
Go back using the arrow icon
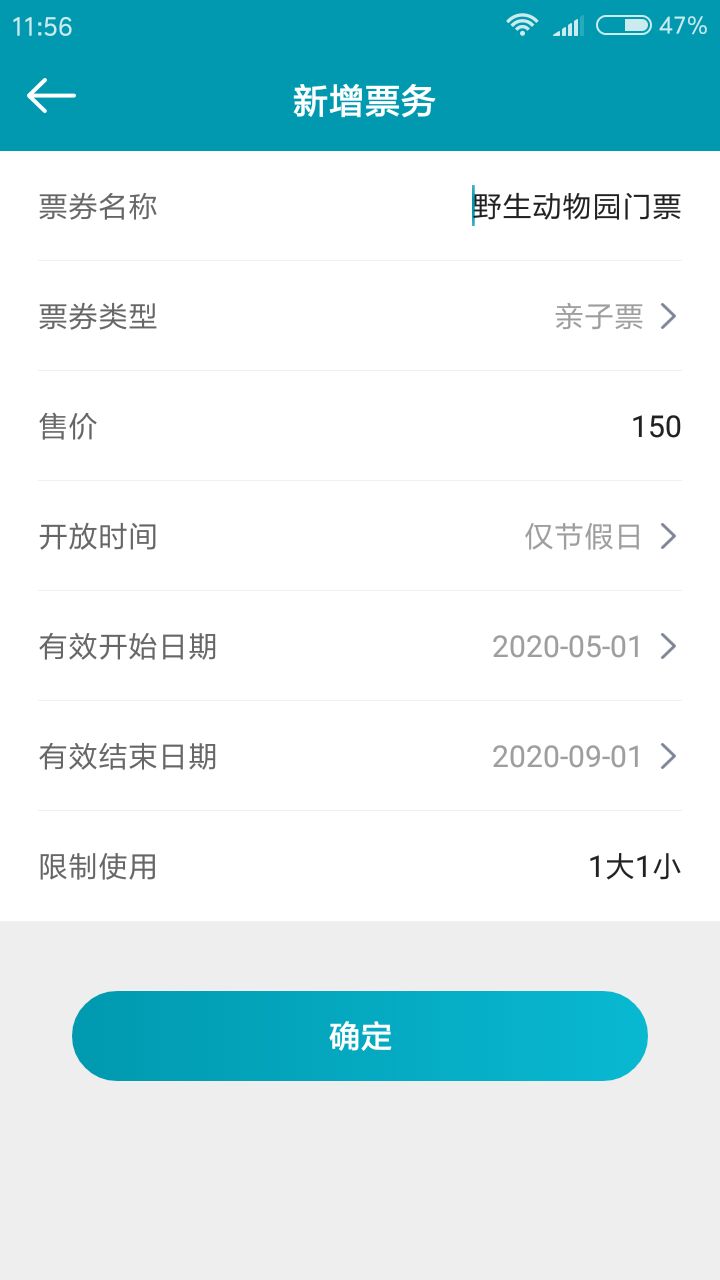click(51, 96)
